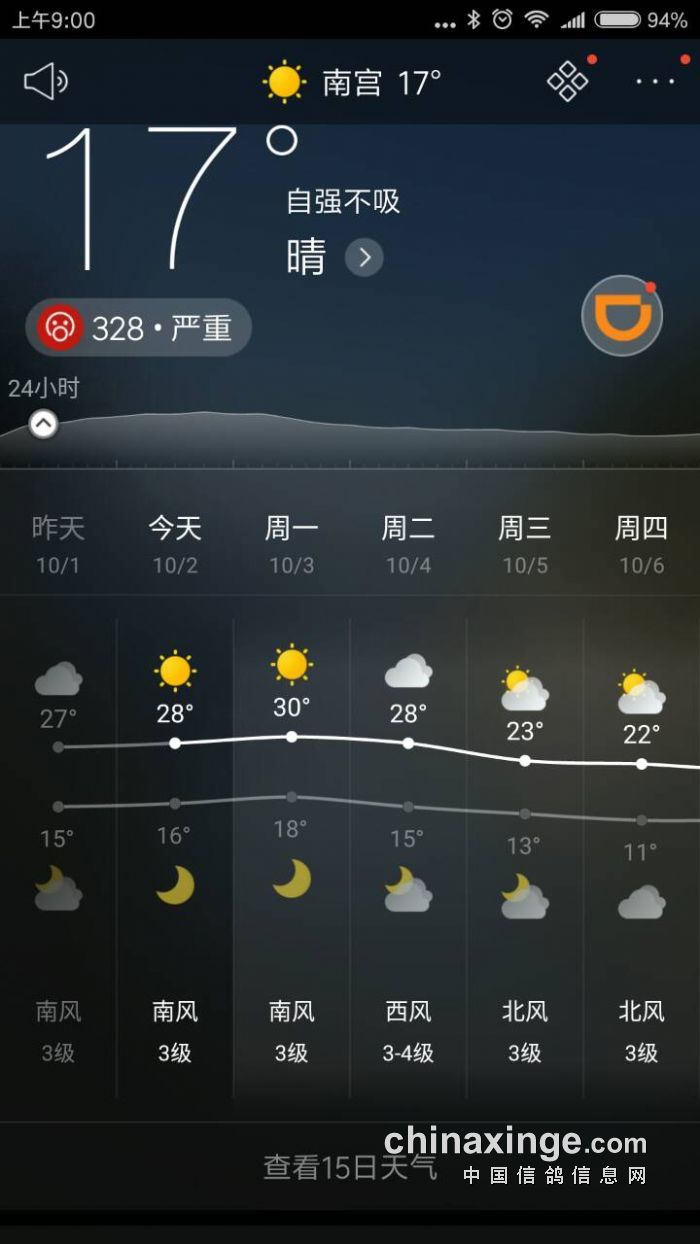Show yesterday's 昨天 10/1 weather
700x1244 pixels.
[58, 545]
